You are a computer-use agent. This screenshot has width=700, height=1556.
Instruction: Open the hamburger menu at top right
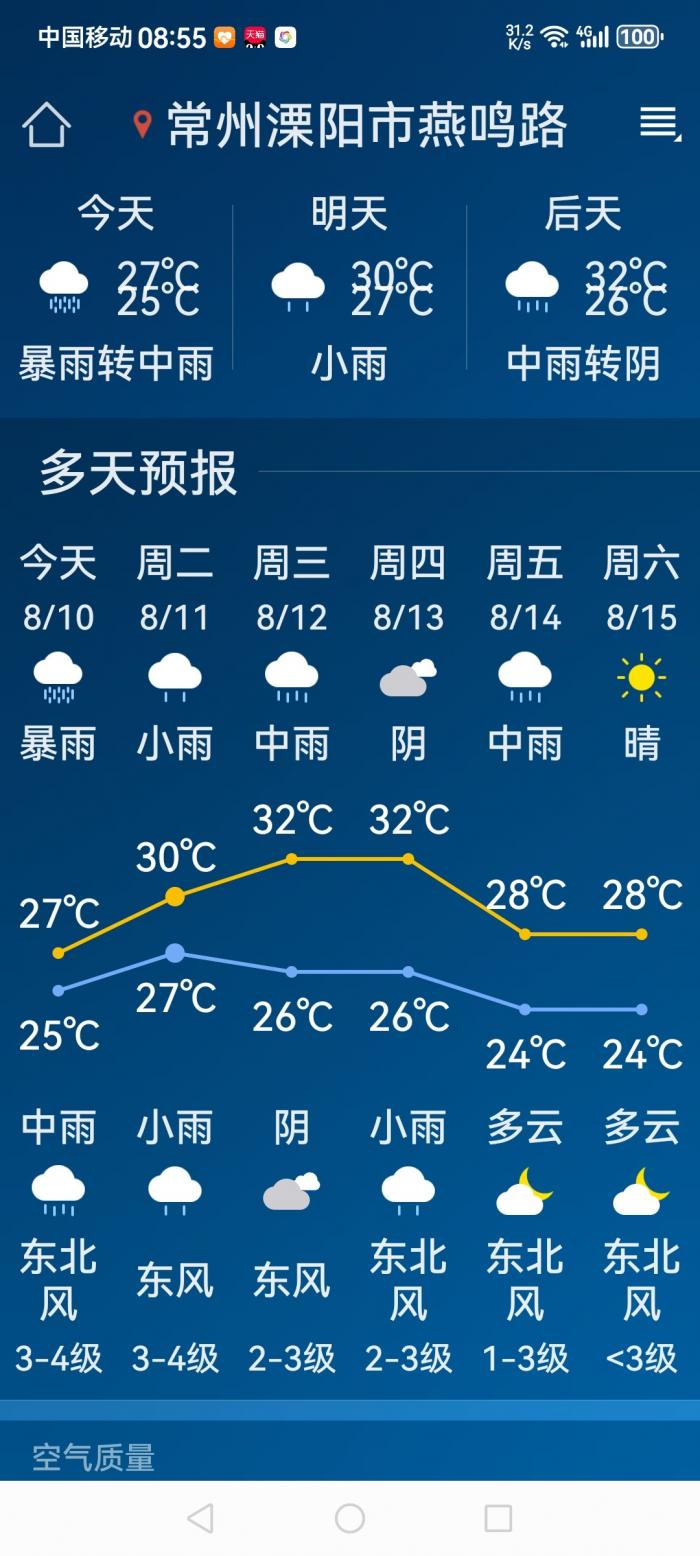(658, 124)
